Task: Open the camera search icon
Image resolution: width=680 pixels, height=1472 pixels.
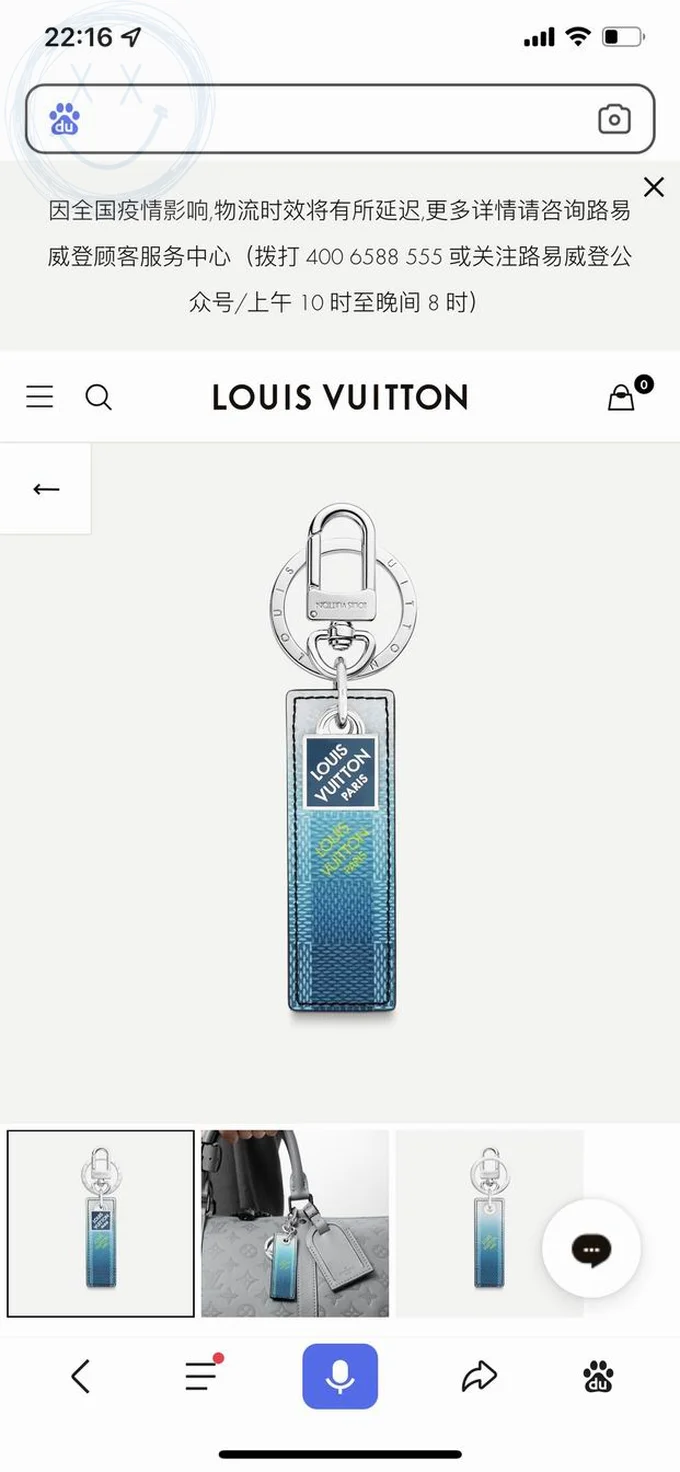Action: point(614,119)
